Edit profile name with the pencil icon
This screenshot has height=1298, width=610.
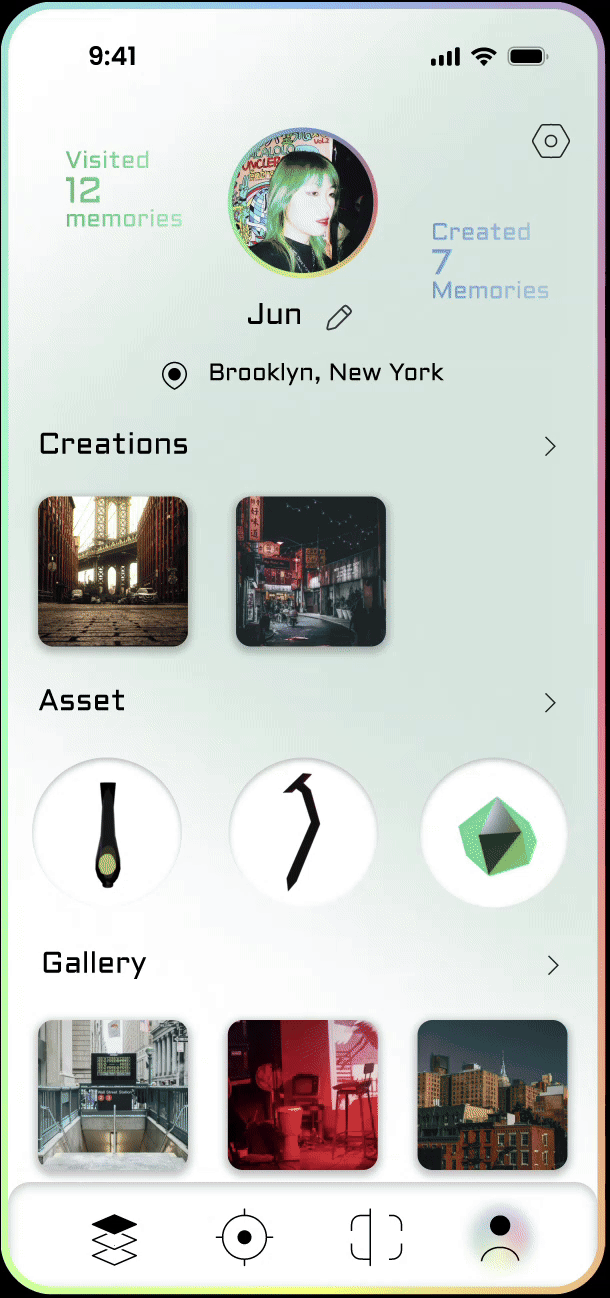click(x=339, y=318)
